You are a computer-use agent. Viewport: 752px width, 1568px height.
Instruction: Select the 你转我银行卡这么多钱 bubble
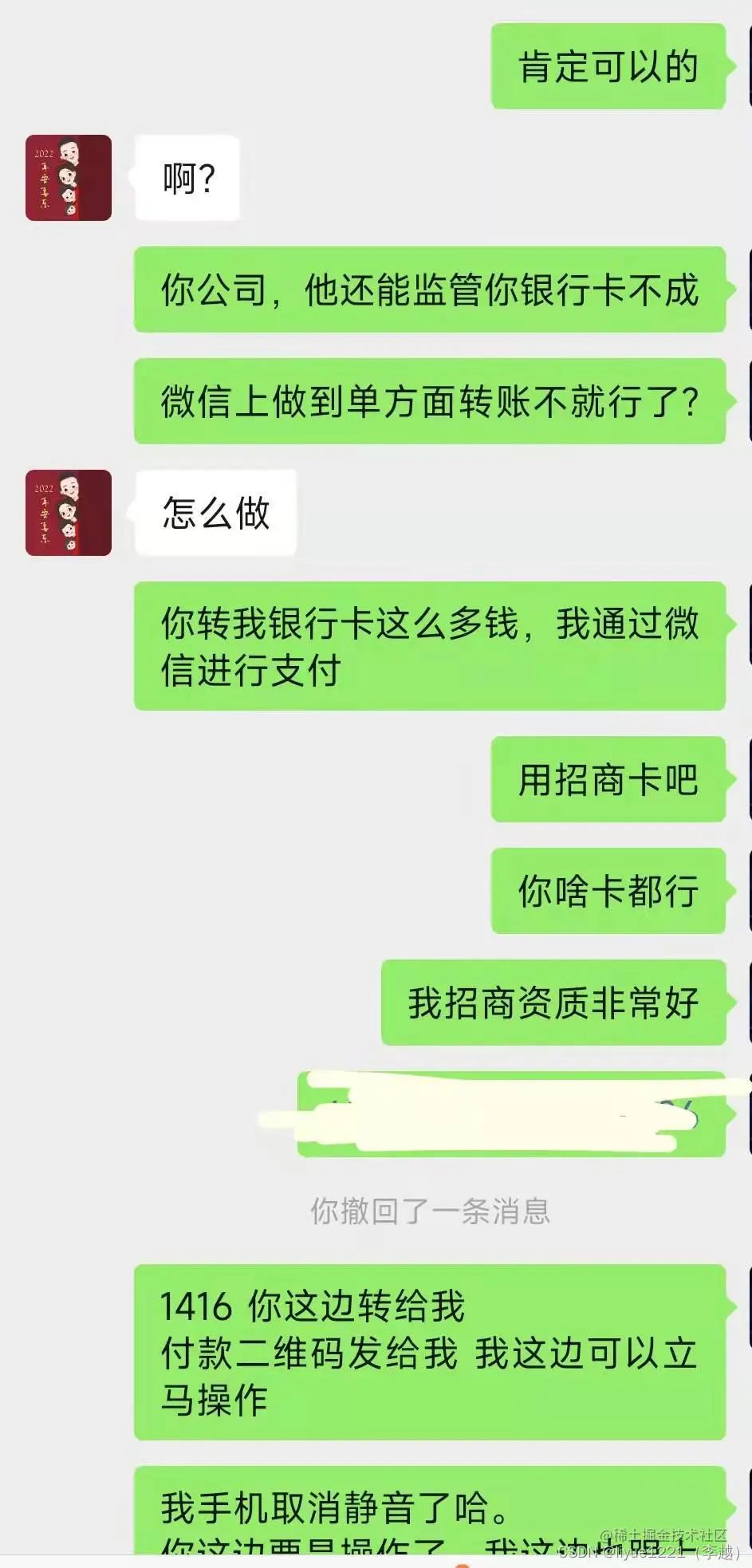tap(431, 646)
